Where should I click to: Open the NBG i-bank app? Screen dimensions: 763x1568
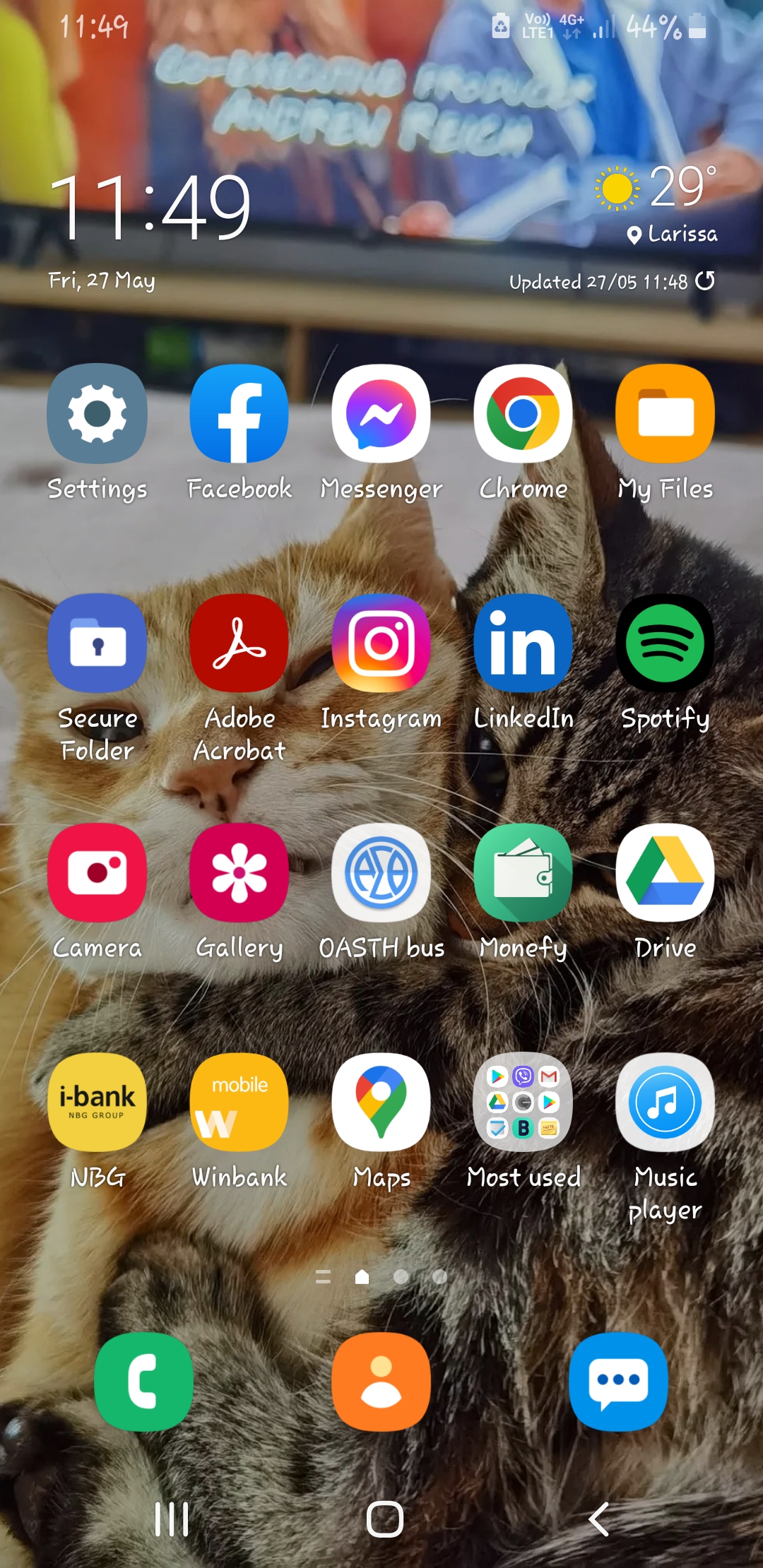(97, 1103)
